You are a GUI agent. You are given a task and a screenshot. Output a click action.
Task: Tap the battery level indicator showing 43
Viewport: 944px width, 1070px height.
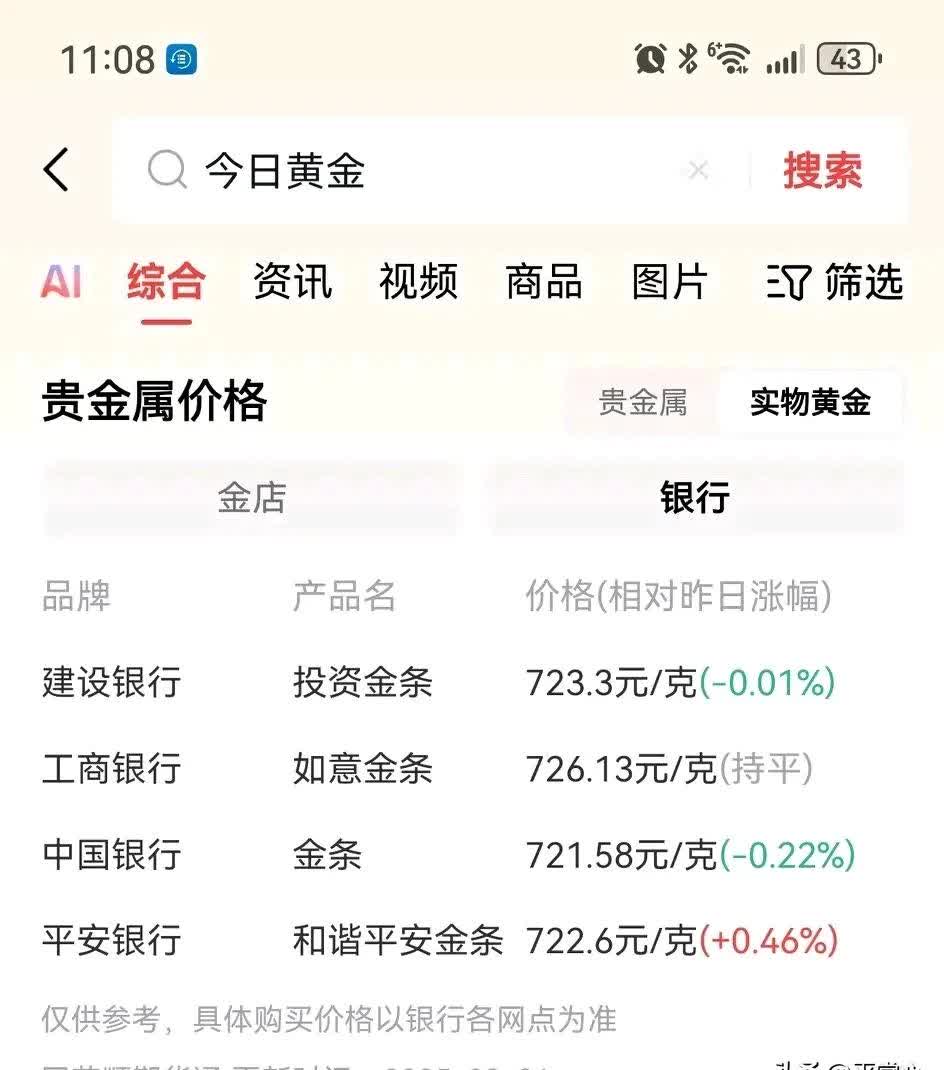click(846, 60)
